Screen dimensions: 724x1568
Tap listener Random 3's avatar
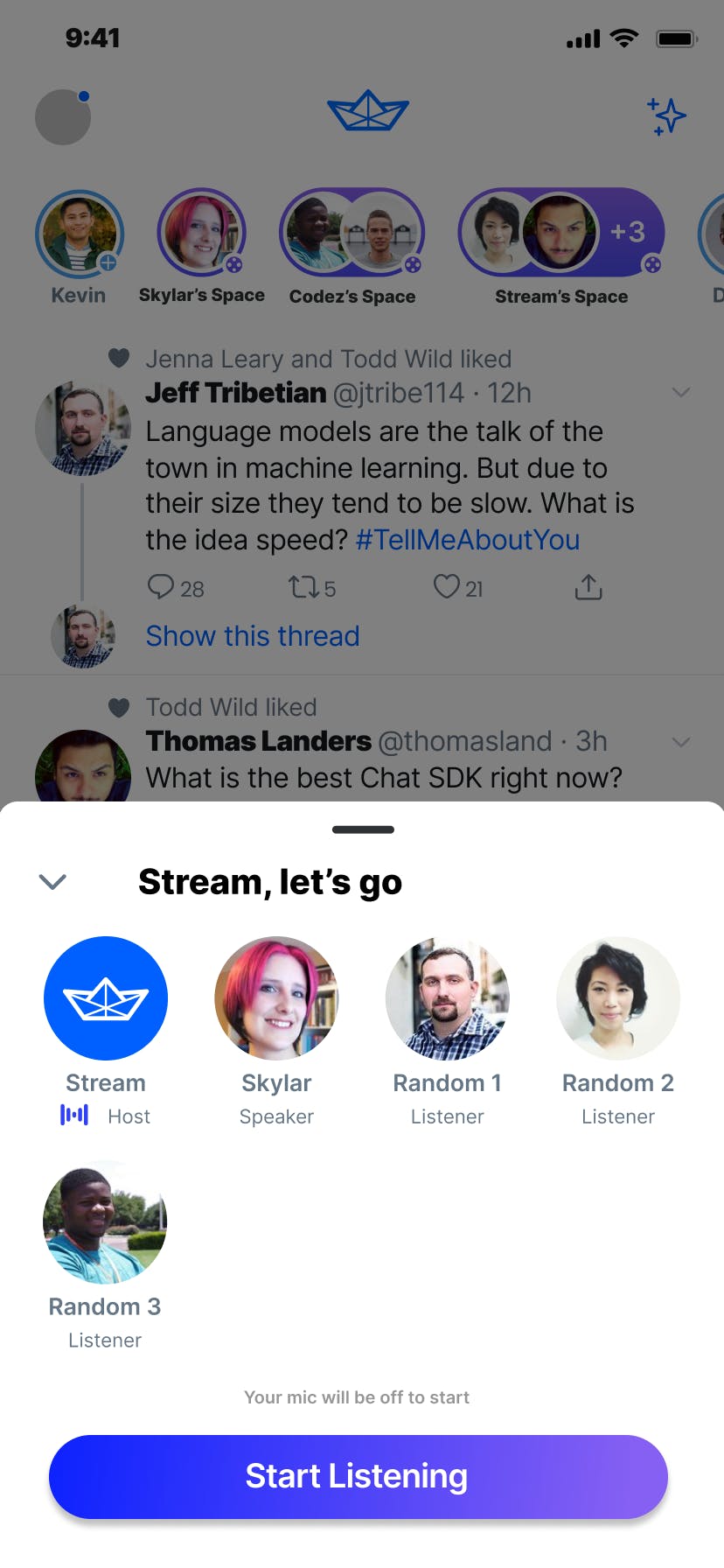tap(105, 1221)
